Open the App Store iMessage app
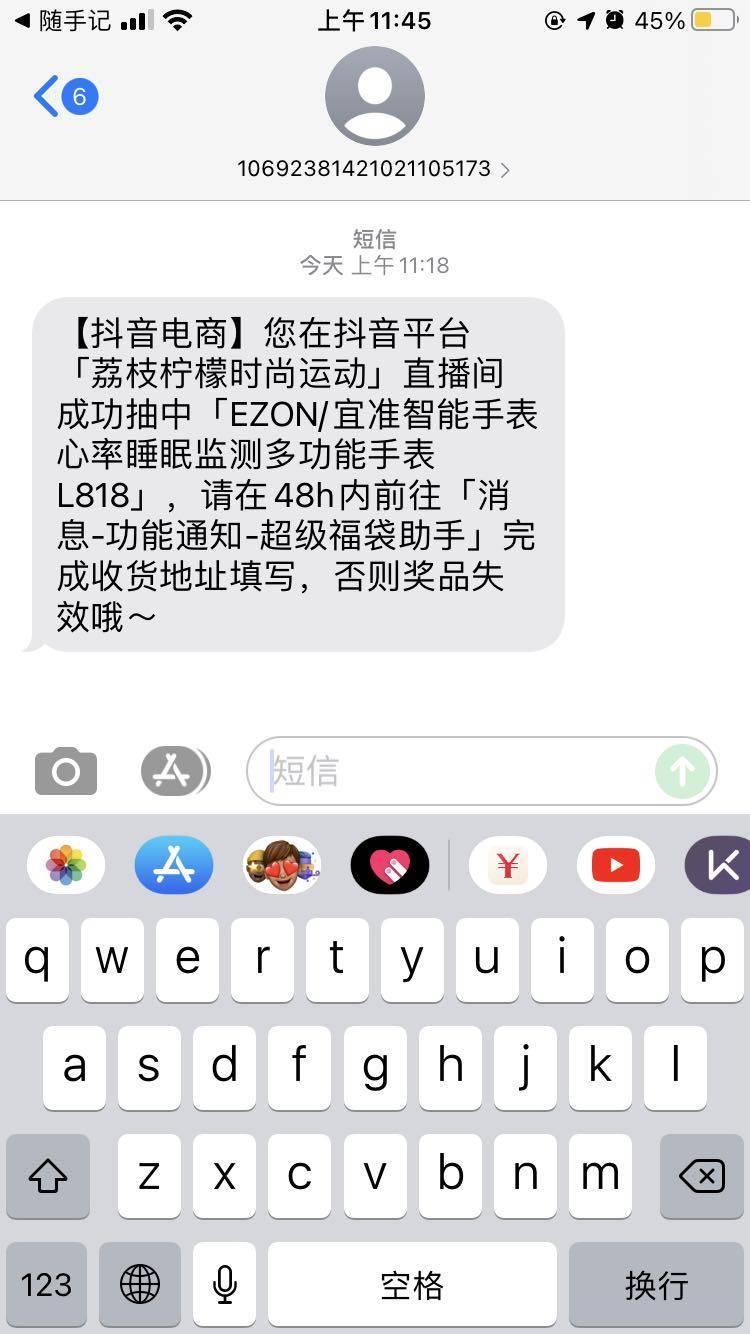750x1334 pixels. [x=174, y=865]
